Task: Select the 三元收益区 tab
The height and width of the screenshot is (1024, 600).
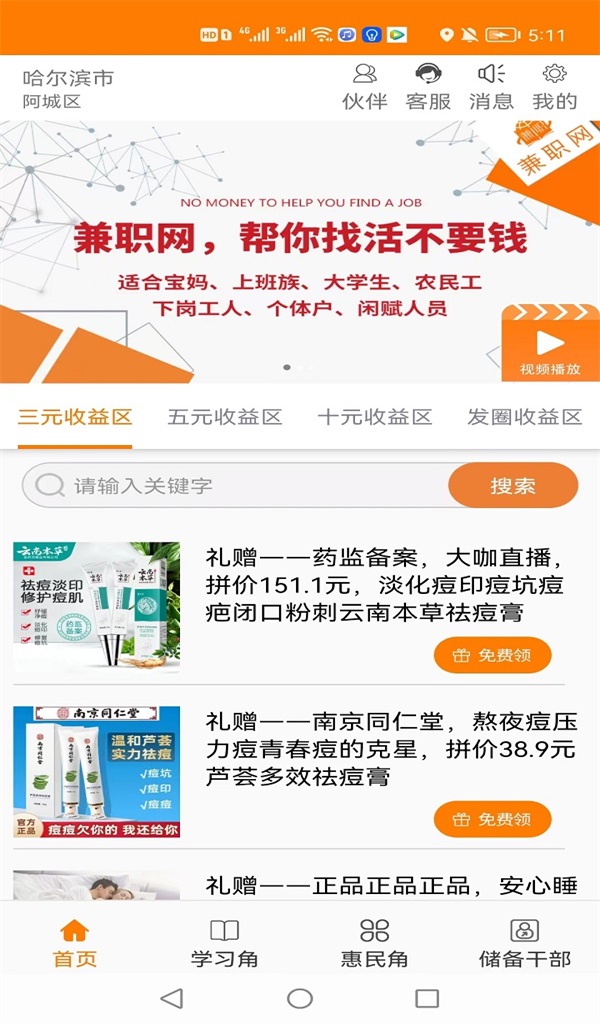Action: click(75, 417)
